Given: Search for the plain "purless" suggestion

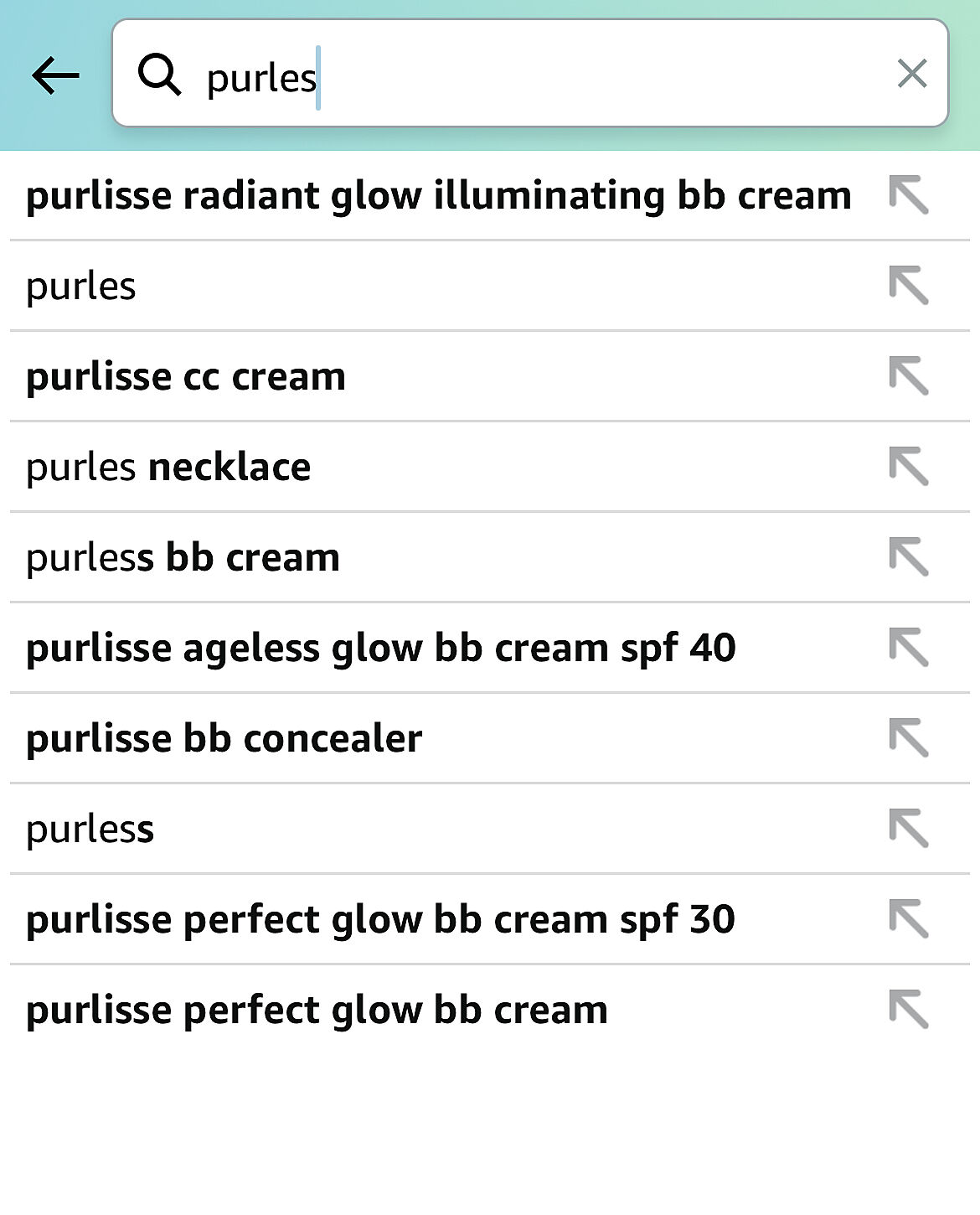Looking at the screenshot, I should coord(90,830).
